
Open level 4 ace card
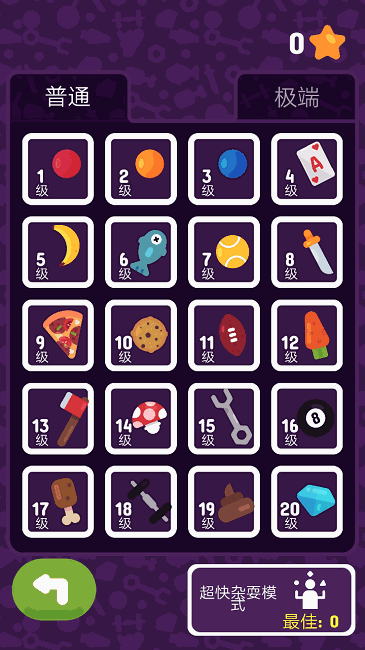(307, 169)
